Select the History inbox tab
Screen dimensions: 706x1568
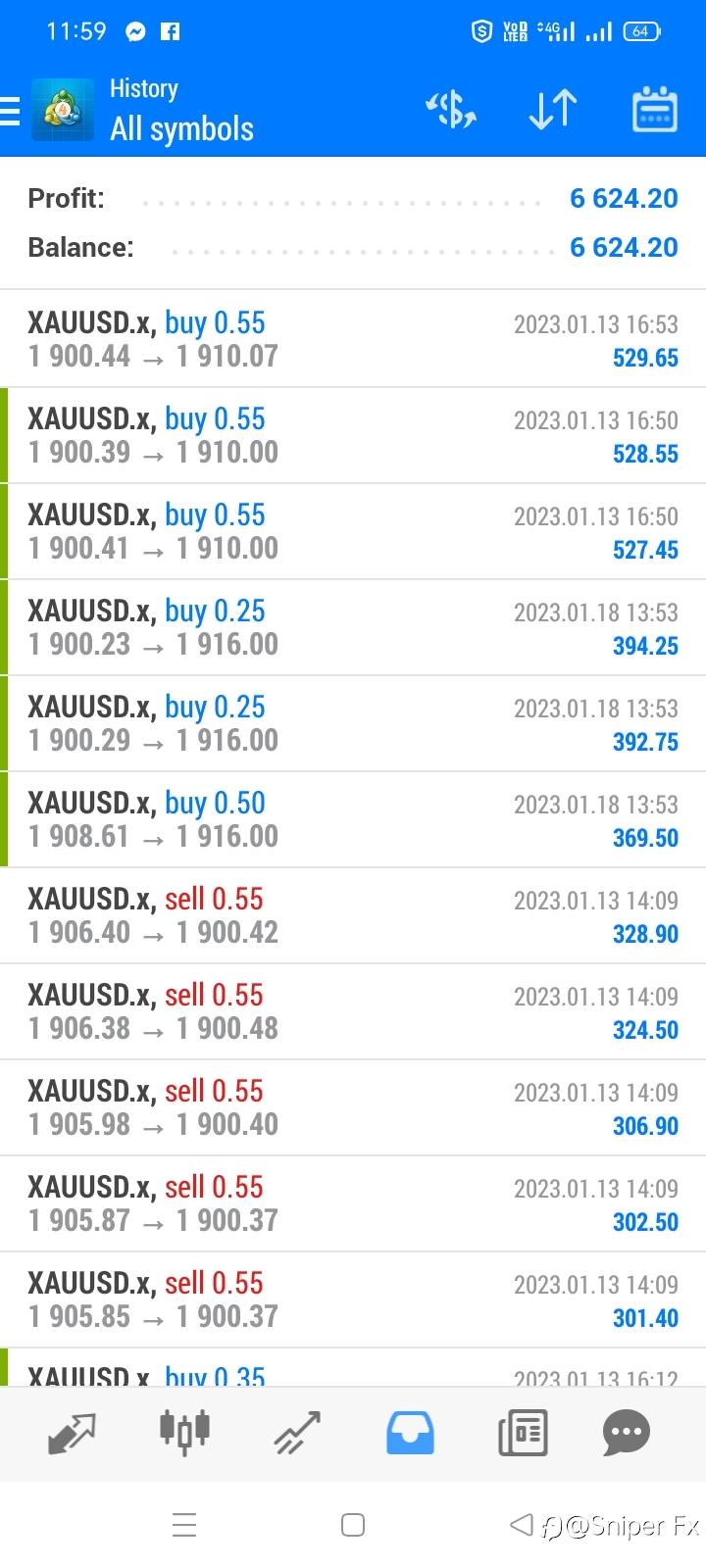(410, 1433)
